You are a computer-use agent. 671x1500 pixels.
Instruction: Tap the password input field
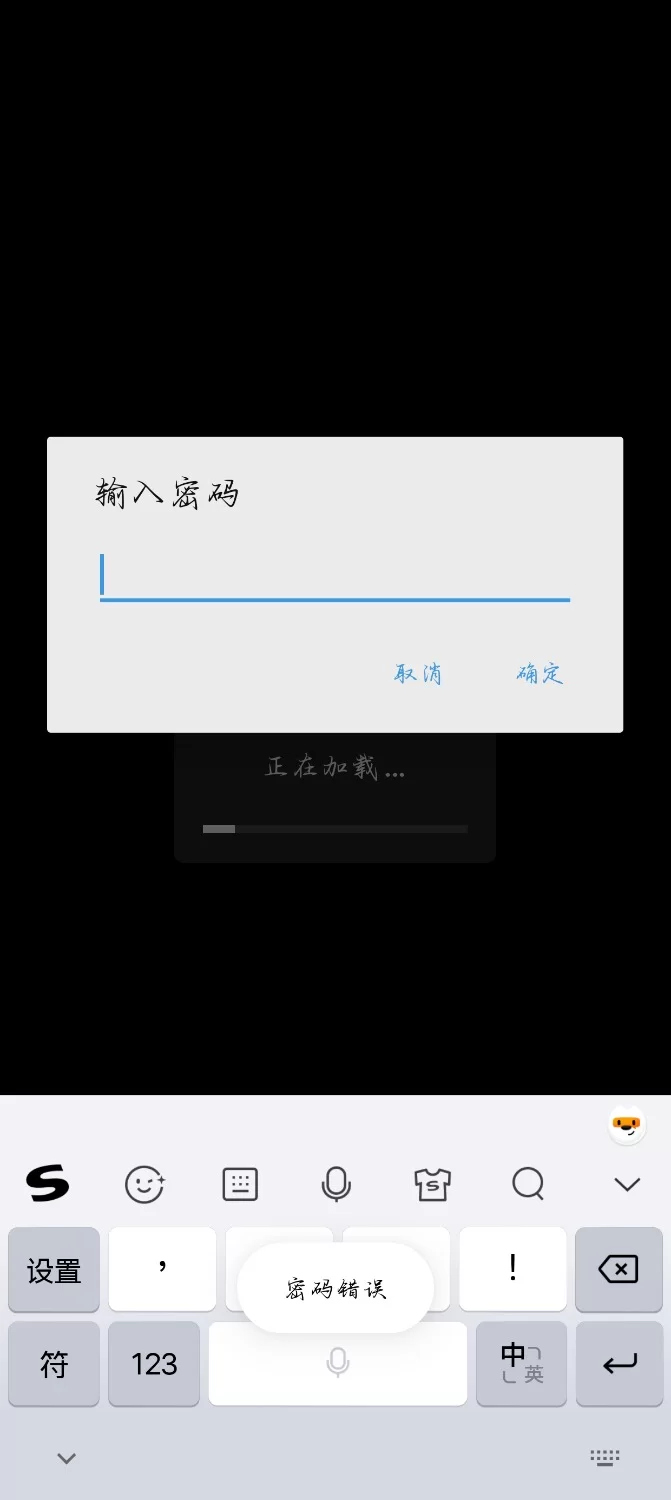point(334,576)
